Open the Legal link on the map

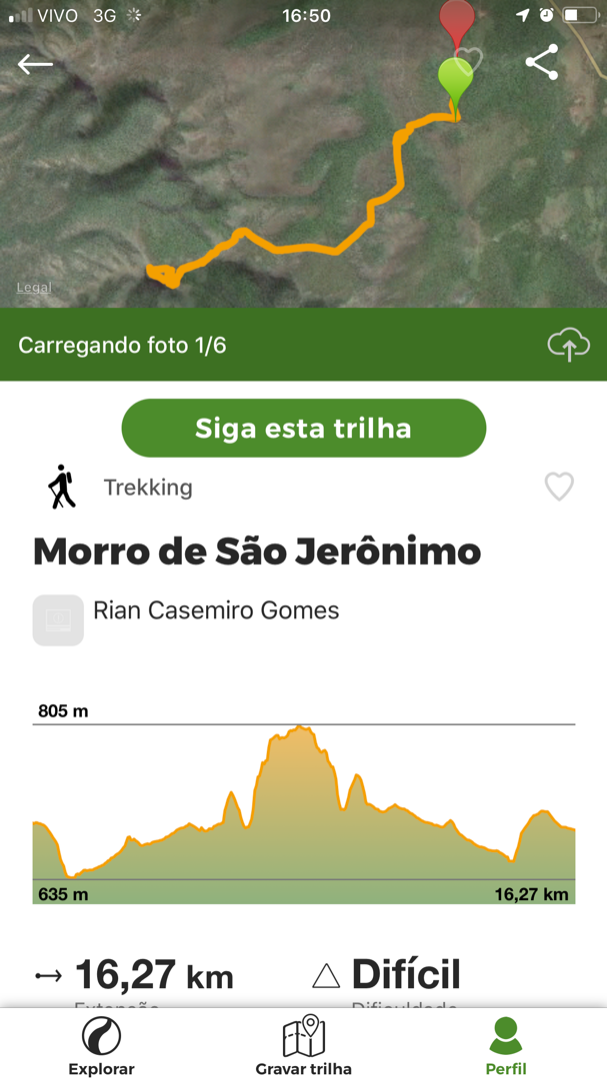(34, 288)
